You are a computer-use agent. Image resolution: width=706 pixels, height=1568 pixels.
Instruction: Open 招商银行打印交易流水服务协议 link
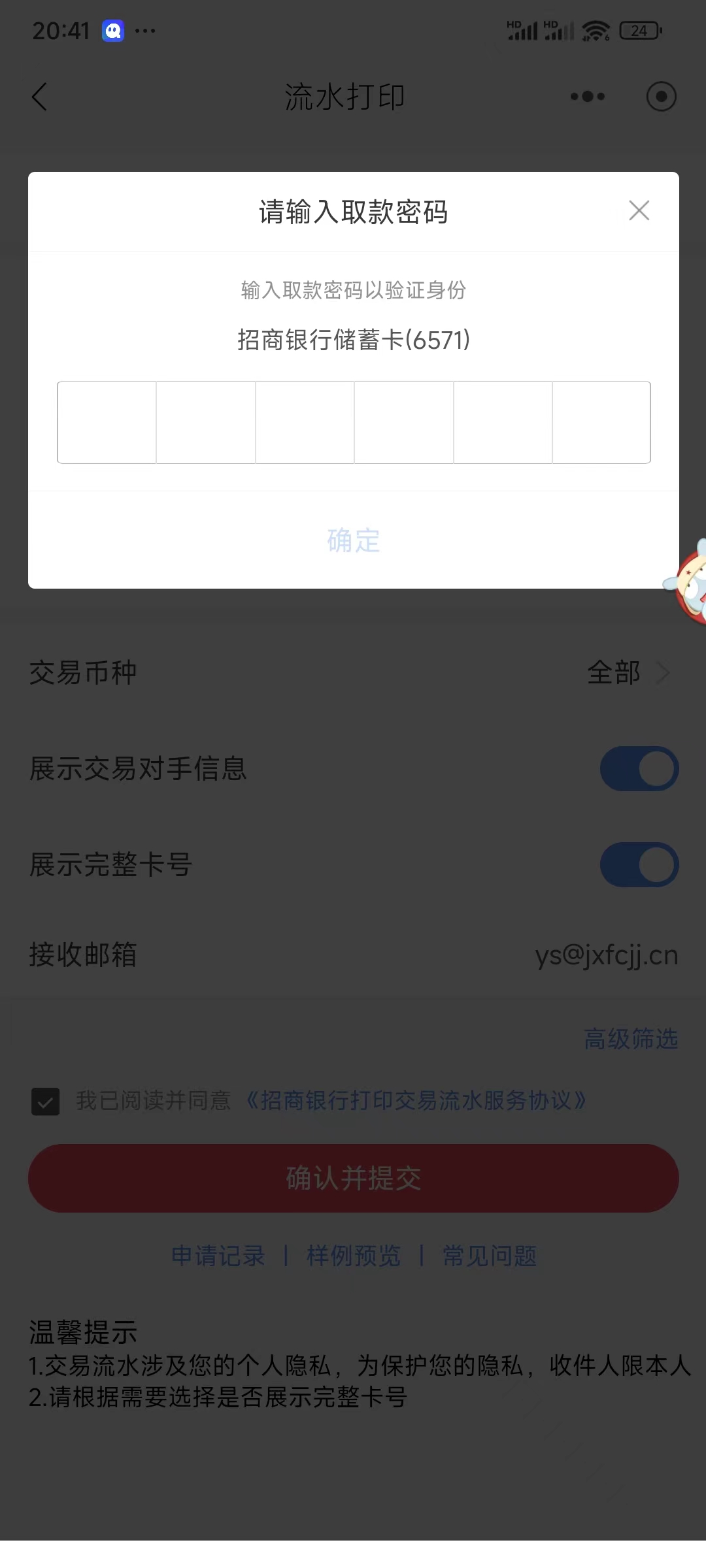click(416, 1101)
